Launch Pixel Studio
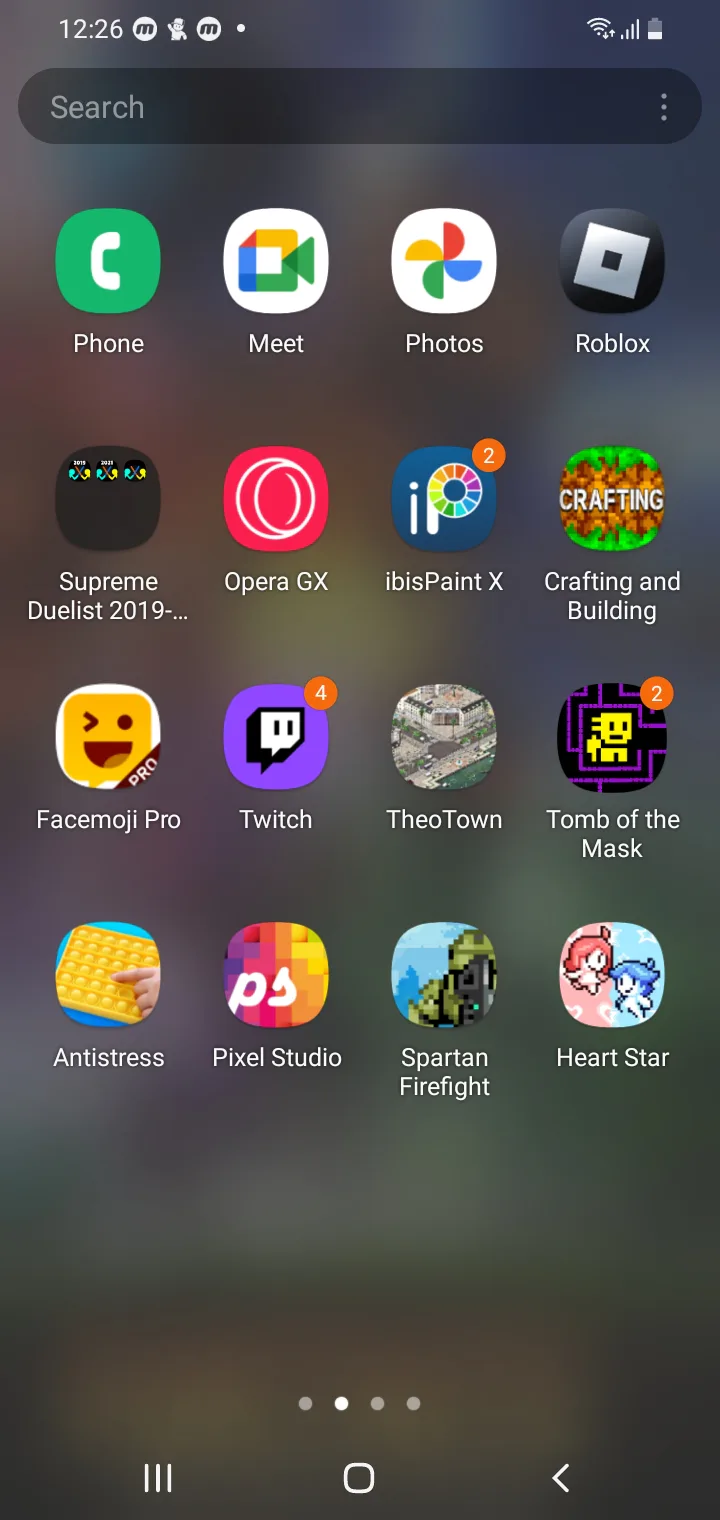This screenshot has height=1520, width=720. click(x=276, y=976)
